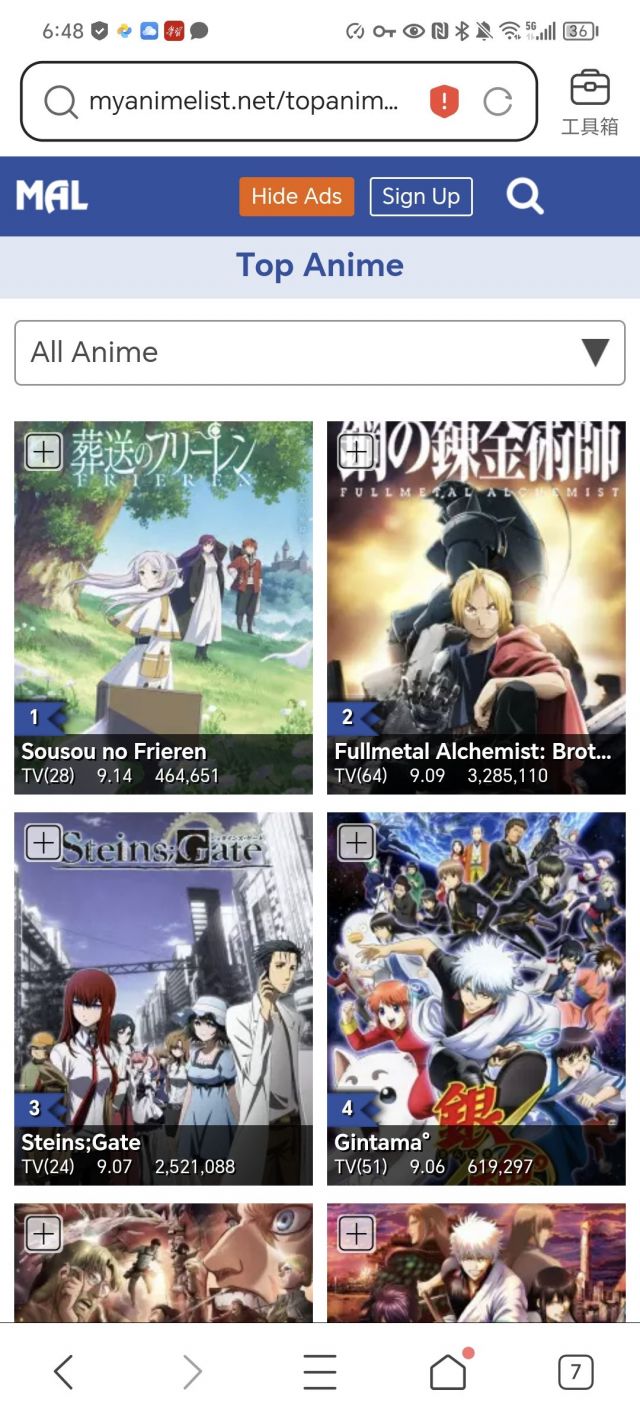Tap the Sign Up button
Viewport: 640px width, 1422px height.
(420, 197)
